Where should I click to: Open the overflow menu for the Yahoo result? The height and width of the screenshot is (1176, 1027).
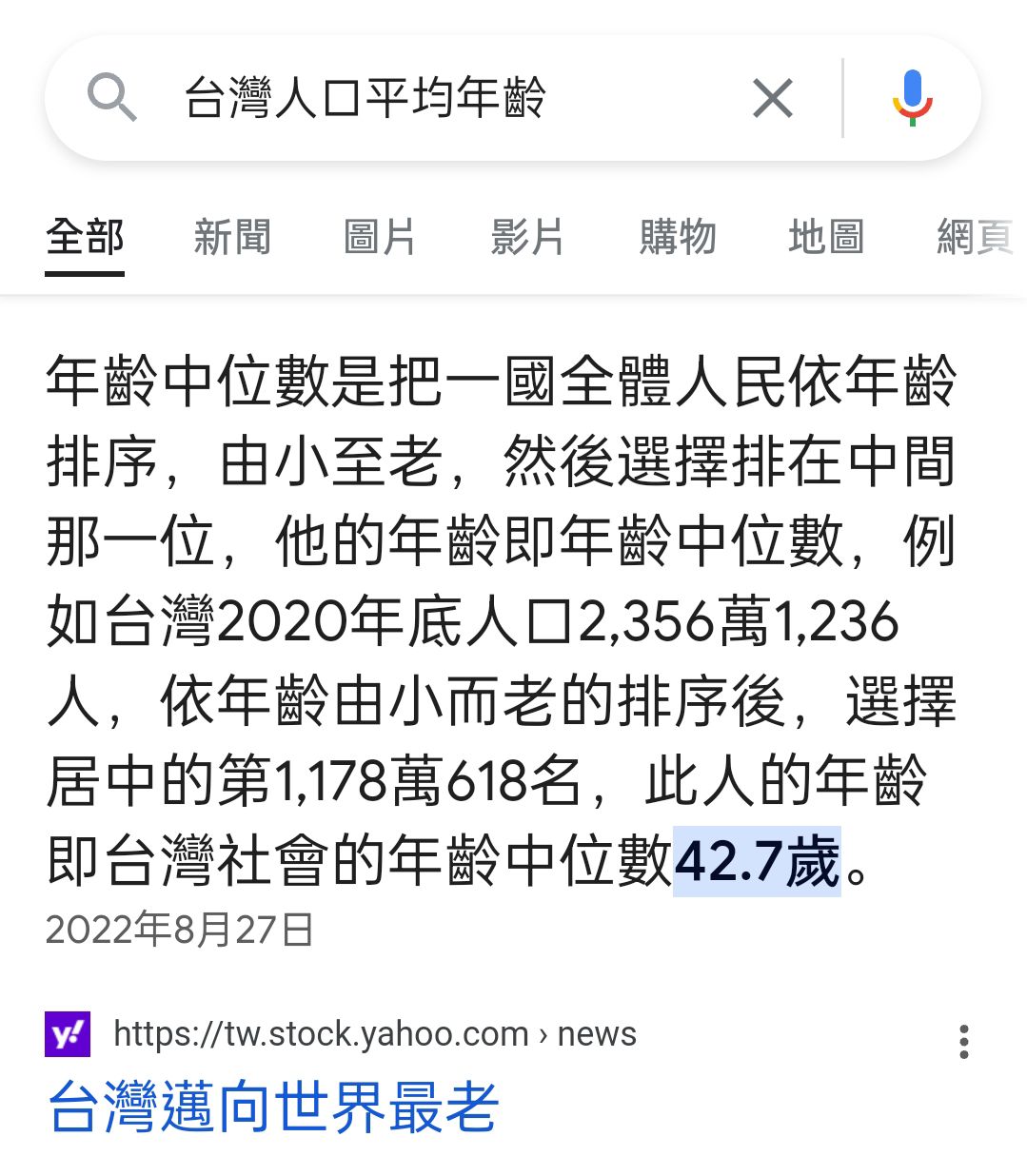[x=963, y=1042]
